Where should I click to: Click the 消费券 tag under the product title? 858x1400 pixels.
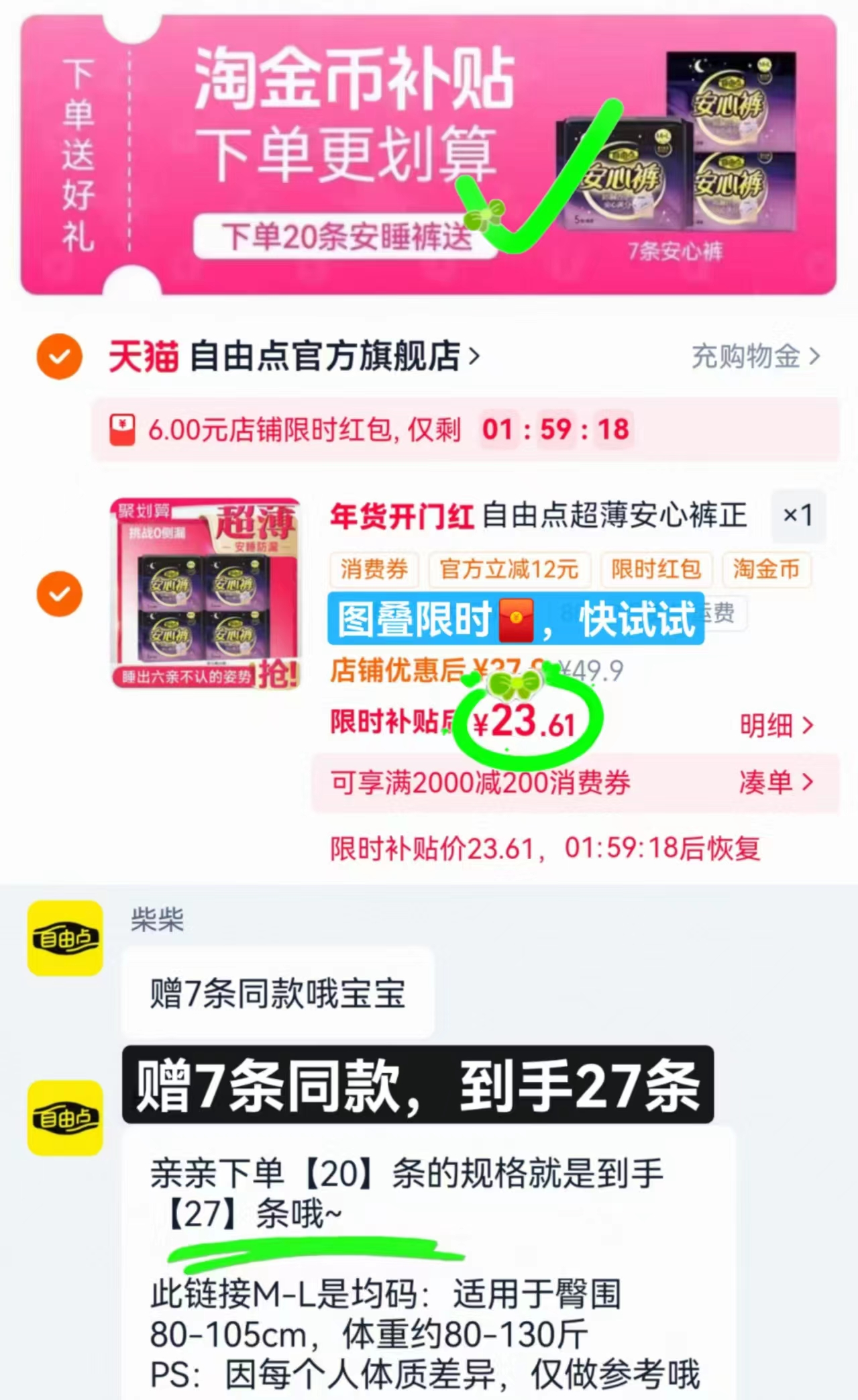374,570
